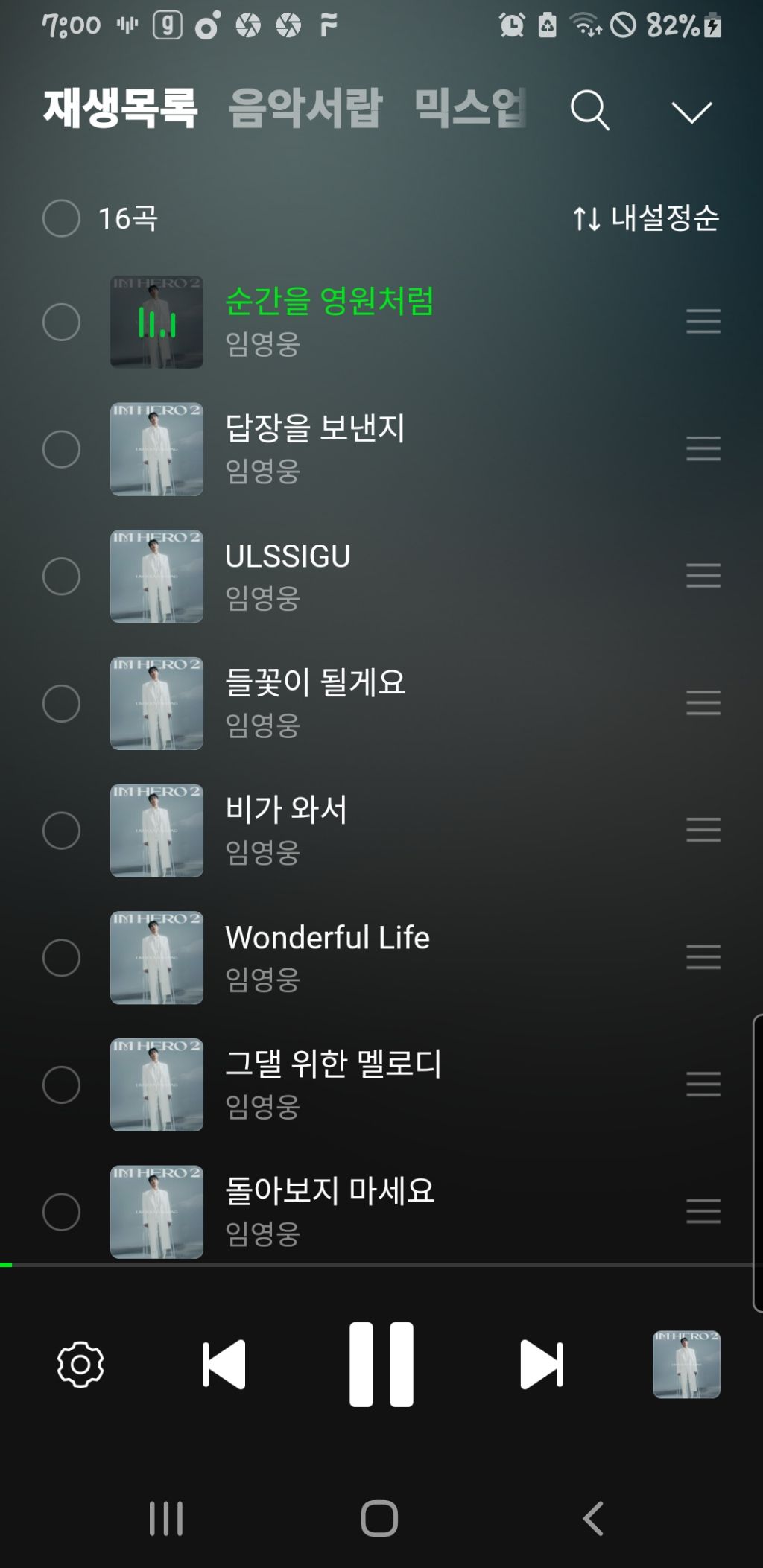Open the now-playing album cover thumbnail

[686, 1365]
